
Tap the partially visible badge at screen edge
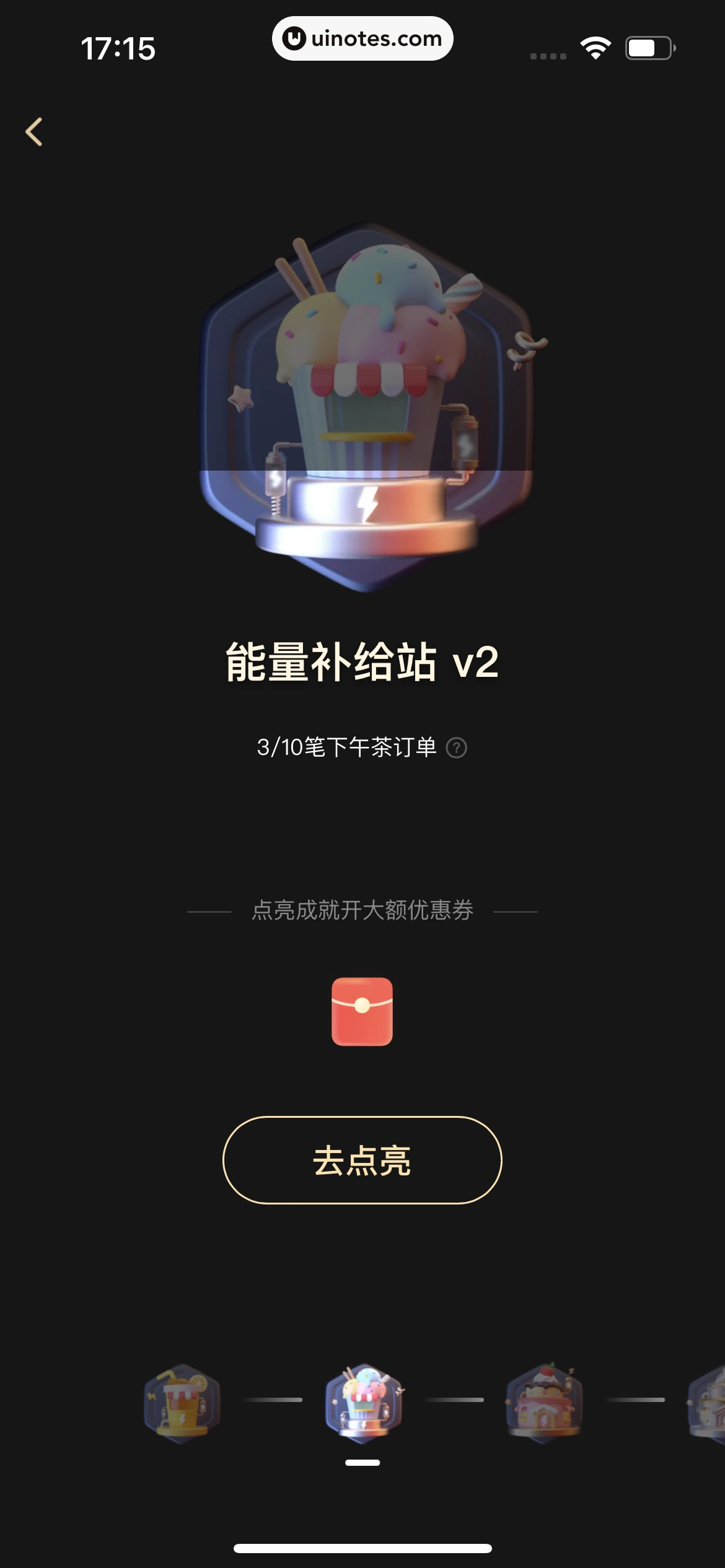pos(710,1403)
